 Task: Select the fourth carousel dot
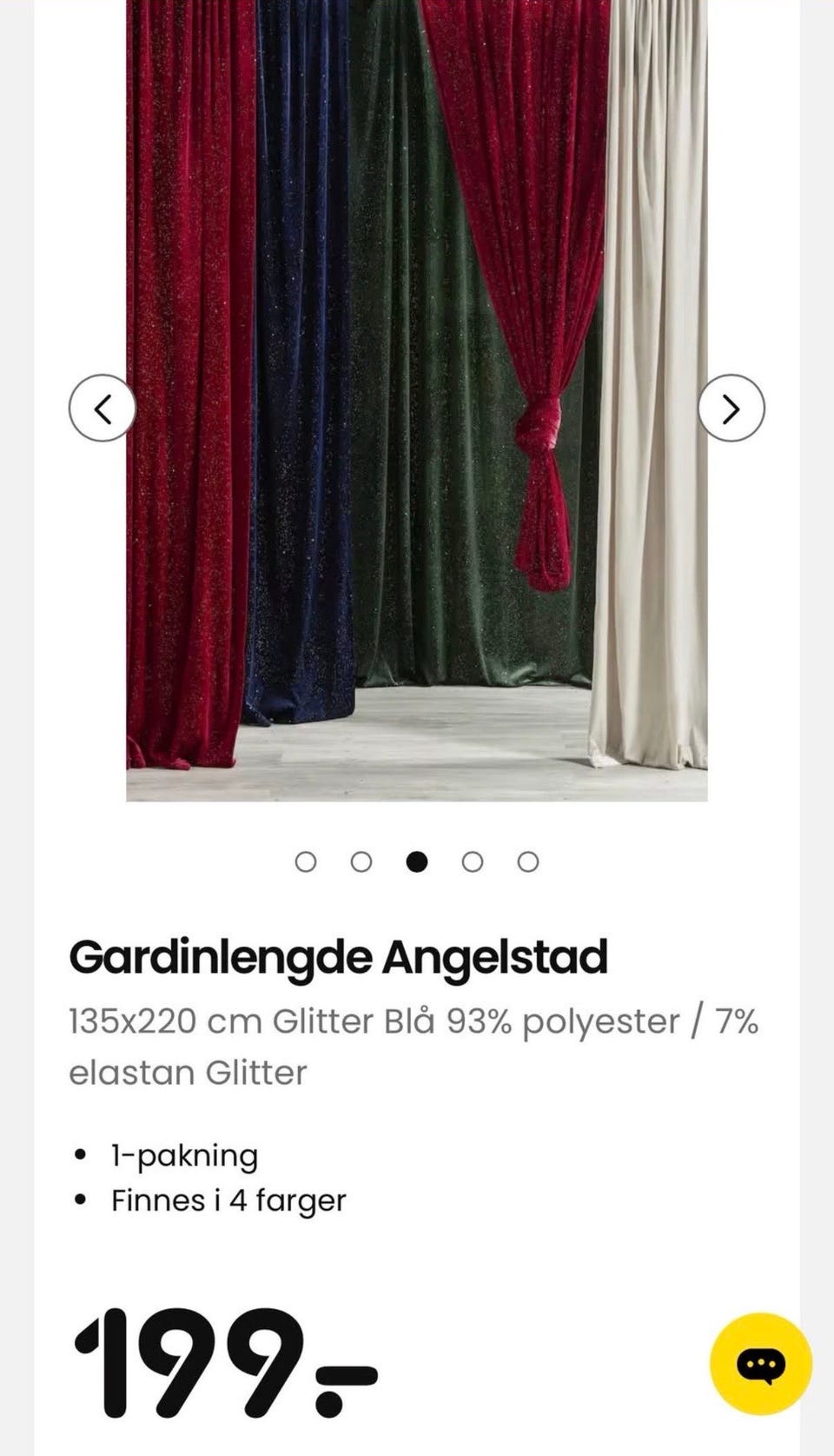click(x=472, y=861)
